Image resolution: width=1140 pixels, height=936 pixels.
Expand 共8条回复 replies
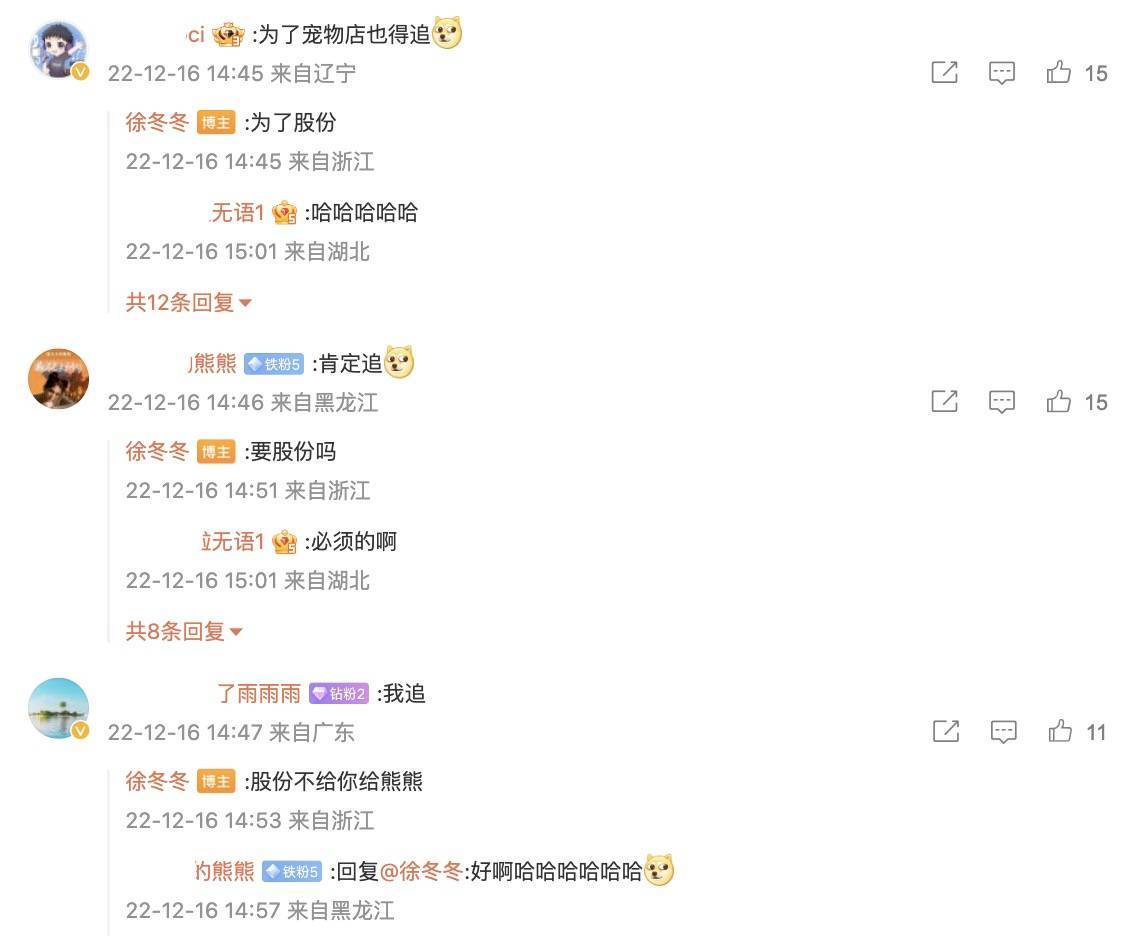click(184, 631)
